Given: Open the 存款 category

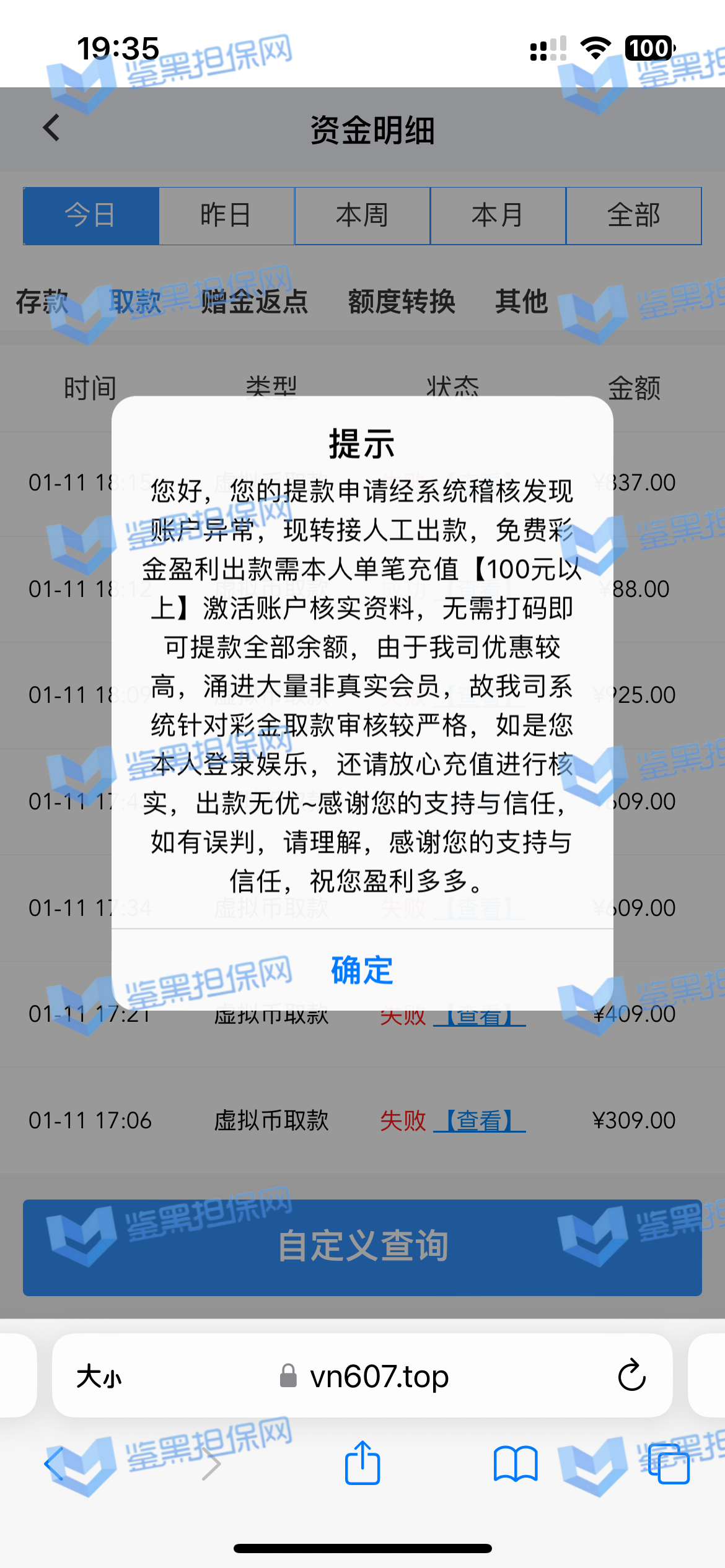Looking at the screenshot, I should pyautogui.click(x=42, y=302).
